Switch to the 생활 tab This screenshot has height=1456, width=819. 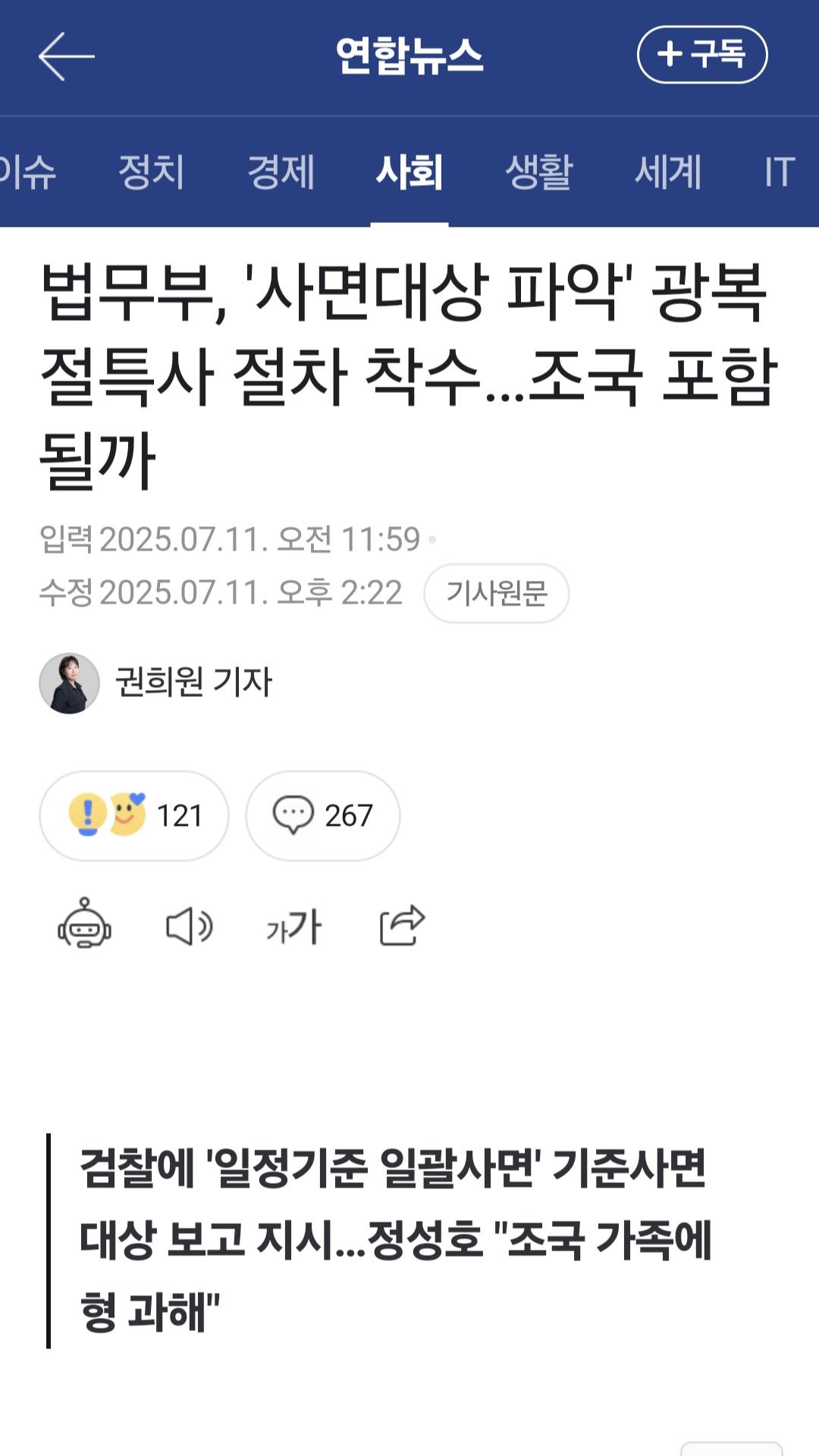[538, 171]
